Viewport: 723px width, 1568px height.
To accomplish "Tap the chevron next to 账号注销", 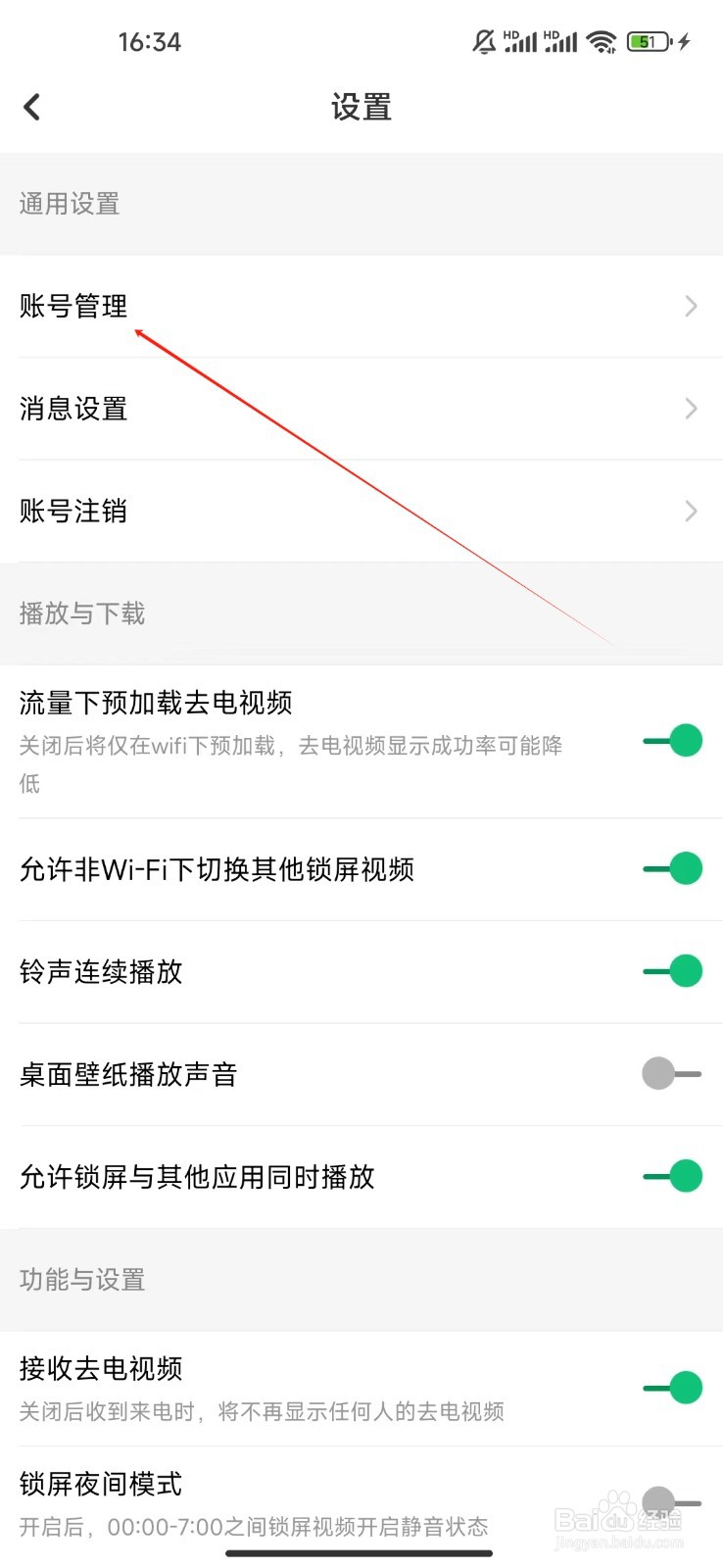I will [692, 511].
